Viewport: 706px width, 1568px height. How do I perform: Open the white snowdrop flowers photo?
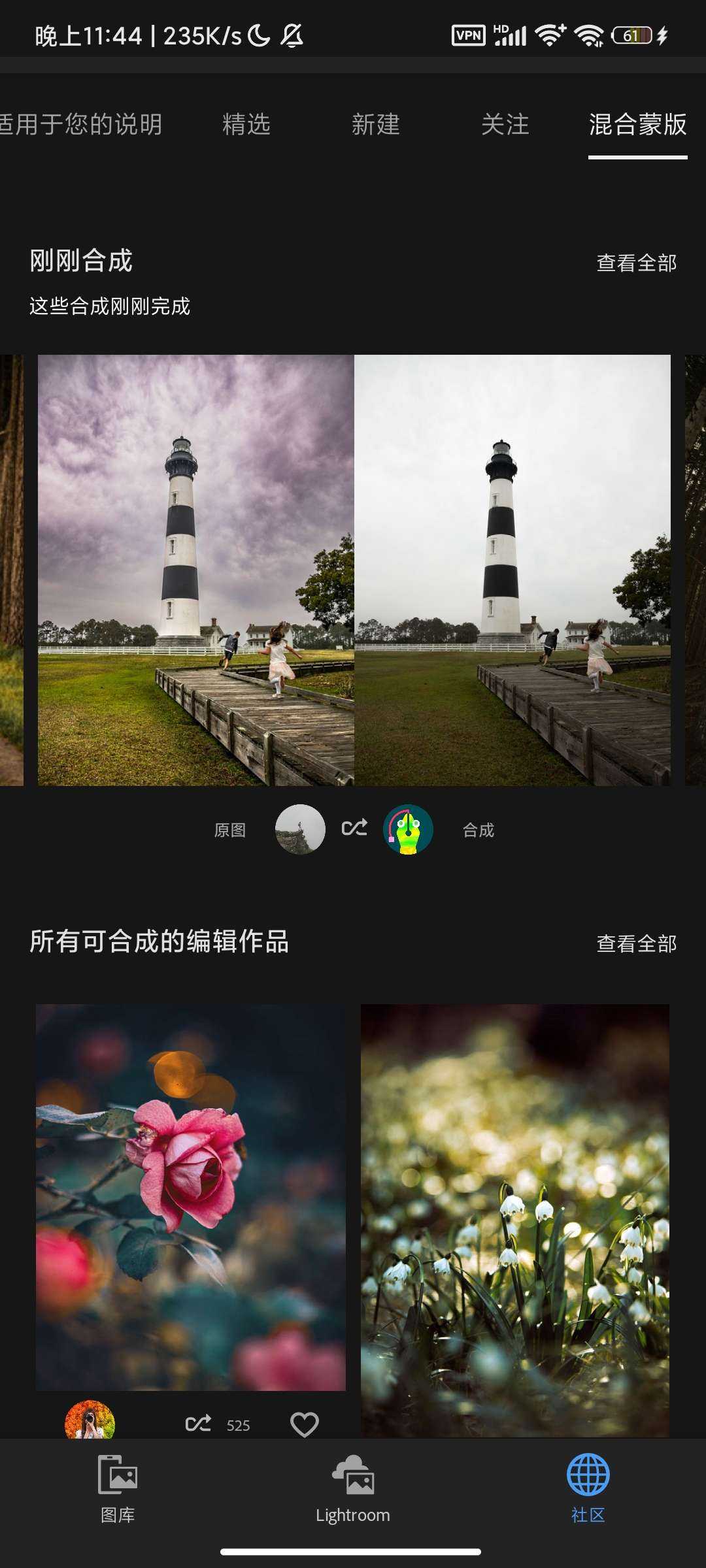tap(515, 1219)
